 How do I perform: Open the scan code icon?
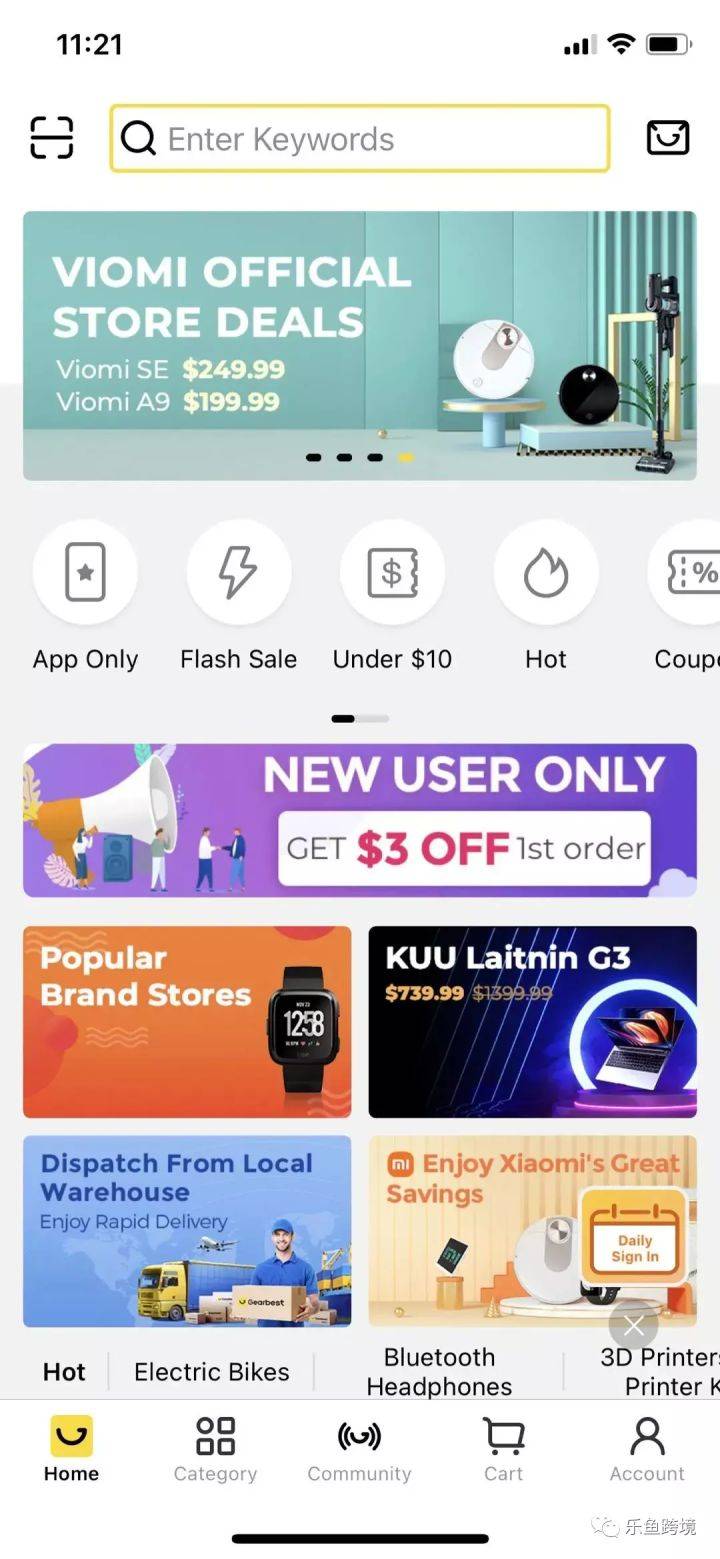coord(52,138)
